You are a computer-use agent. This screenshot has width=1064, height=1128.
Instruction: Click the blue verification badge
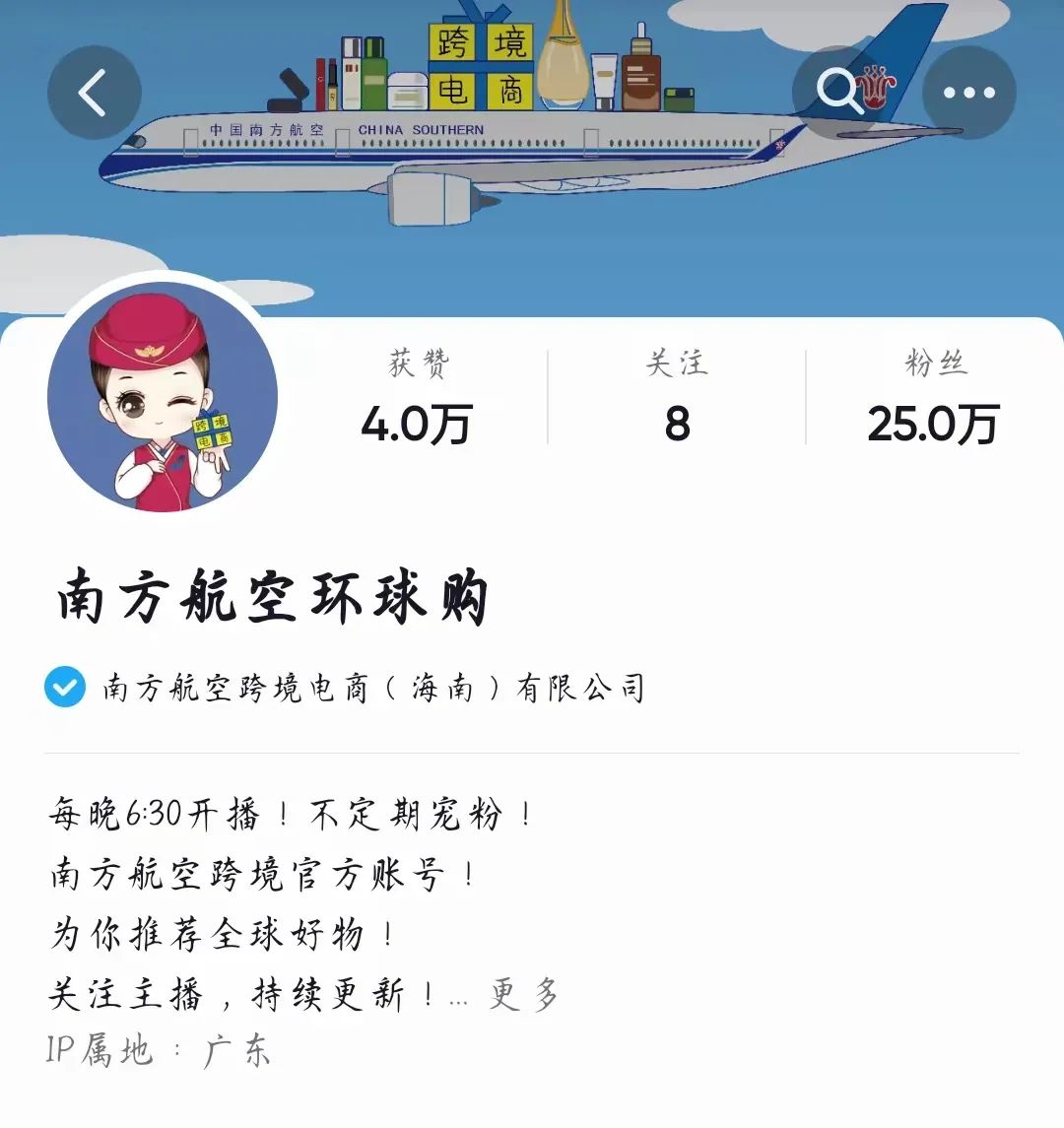tap(62, 688)
